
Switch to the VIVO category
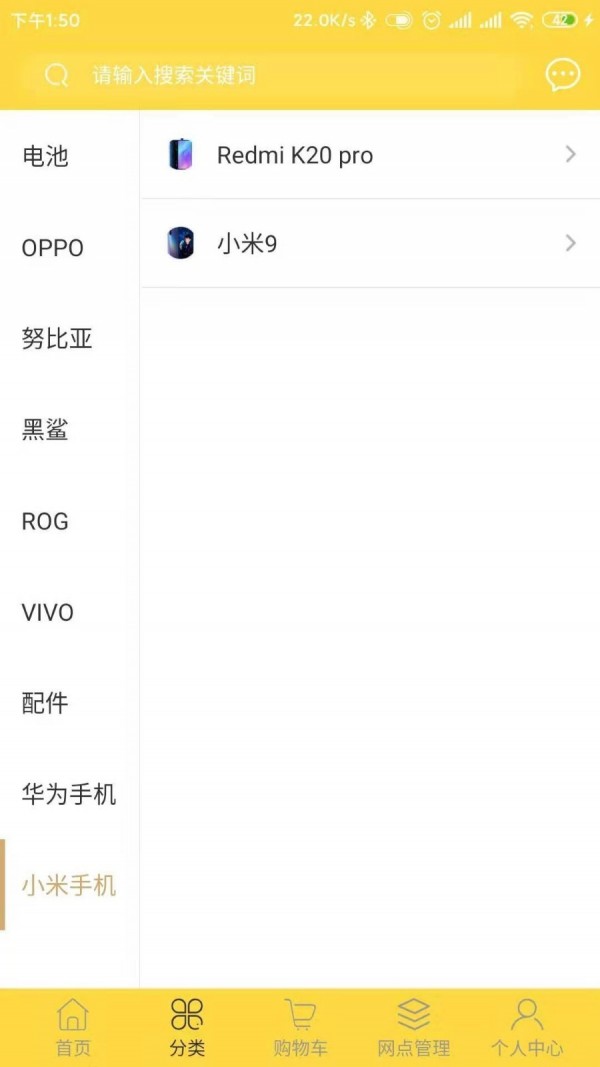click(x=48, y=612)
